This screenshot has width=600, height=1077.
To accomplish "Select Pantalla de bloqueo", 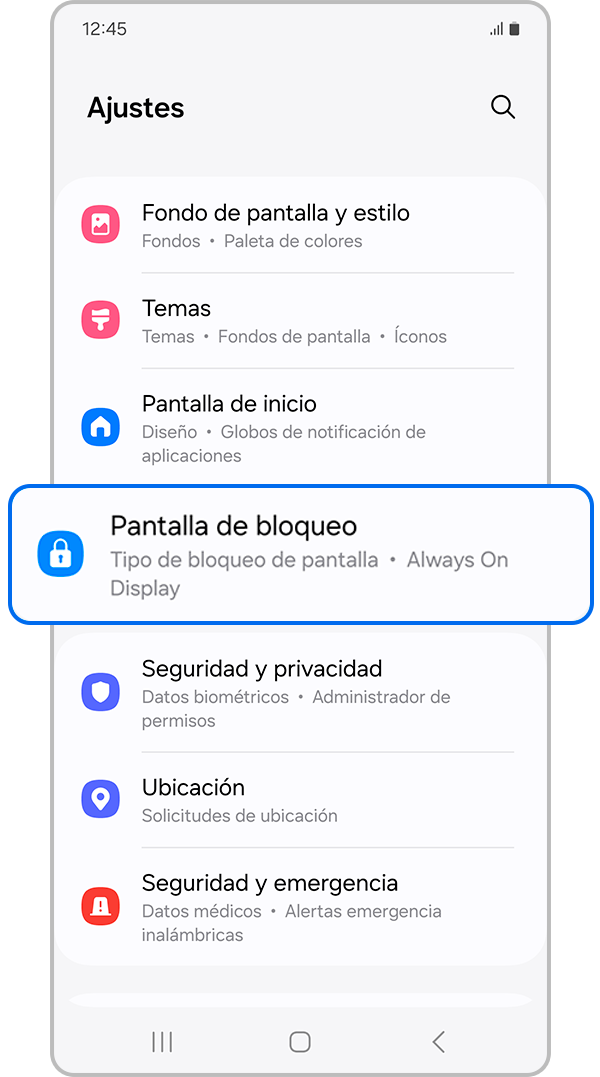I will tap(300, 555).
